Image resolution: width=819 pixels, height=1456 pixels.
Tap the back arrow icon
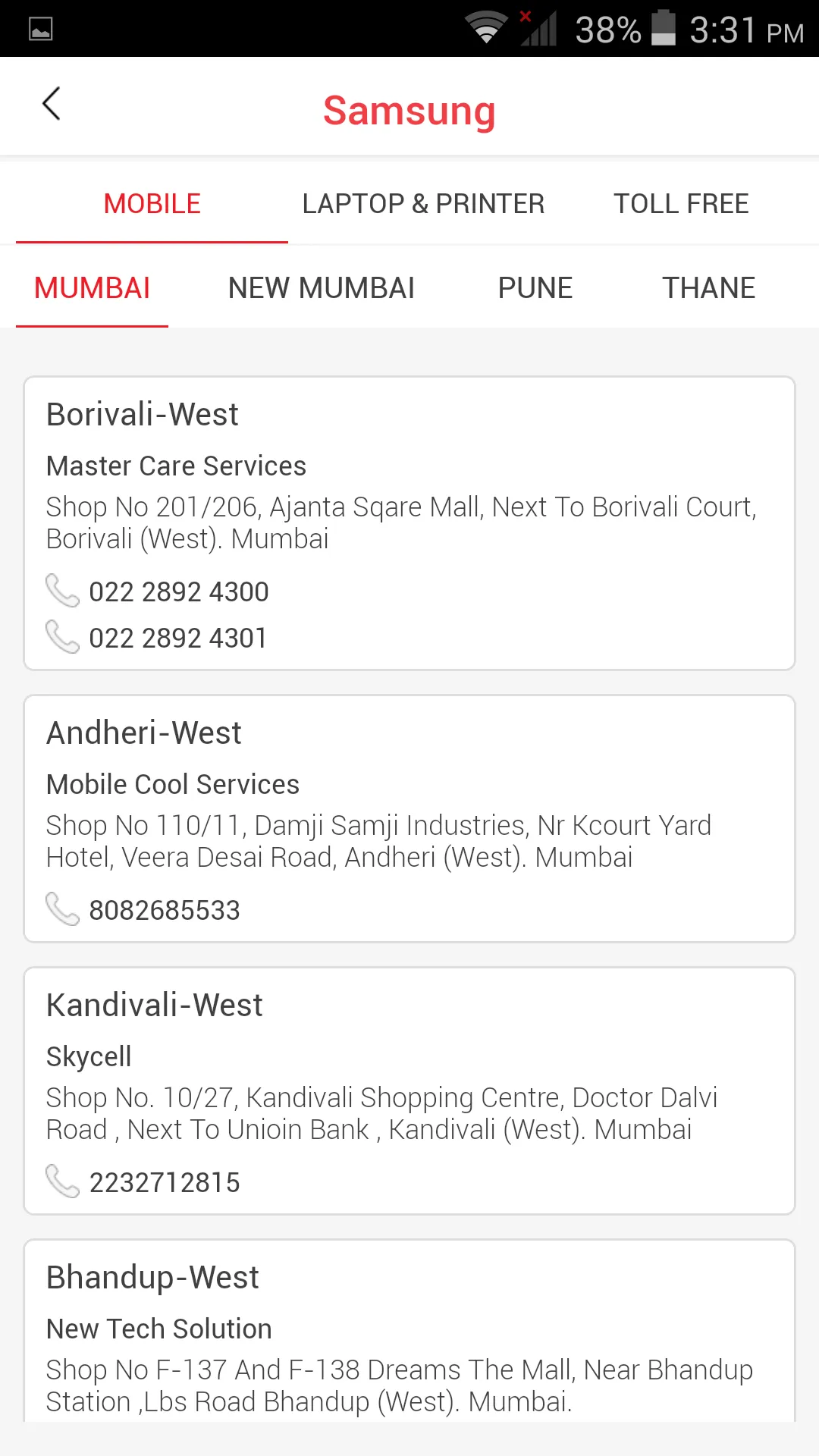point(52,103)
